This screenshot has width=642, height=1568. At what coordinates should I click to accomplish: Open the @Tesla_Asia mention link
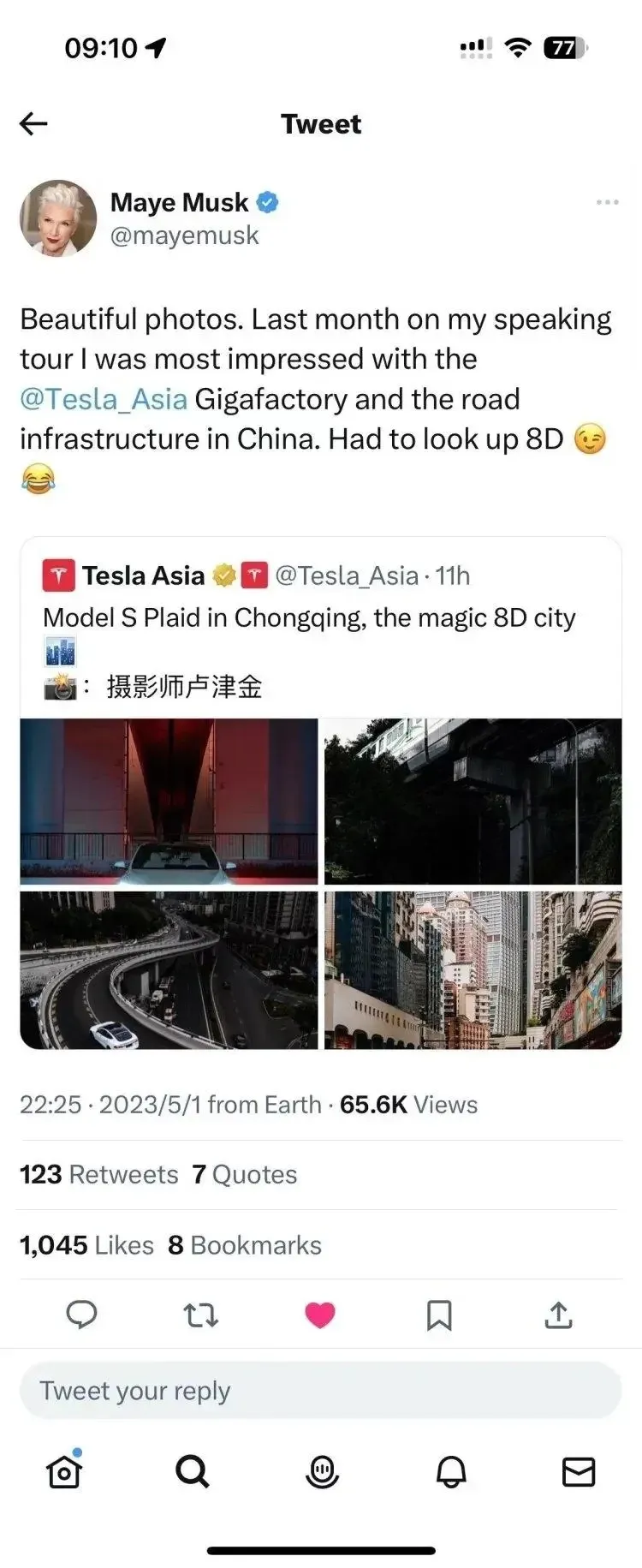coord(104,399)
